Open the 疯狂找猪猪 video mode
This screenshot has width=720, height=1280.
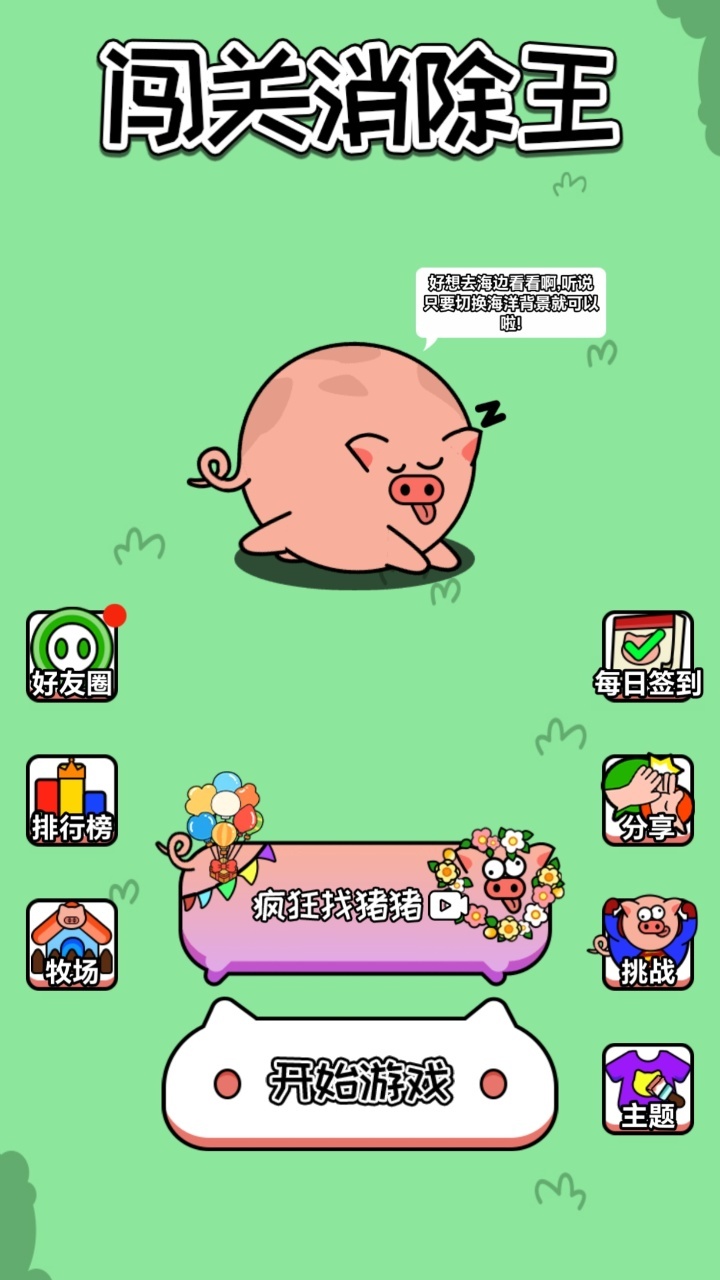point(360,907)
